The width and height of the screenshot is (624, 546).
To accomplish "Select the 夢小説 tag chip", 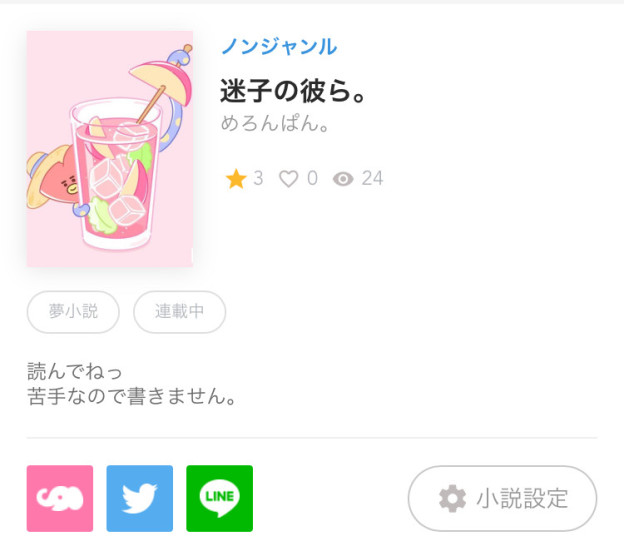I will [x=73, y=311].
